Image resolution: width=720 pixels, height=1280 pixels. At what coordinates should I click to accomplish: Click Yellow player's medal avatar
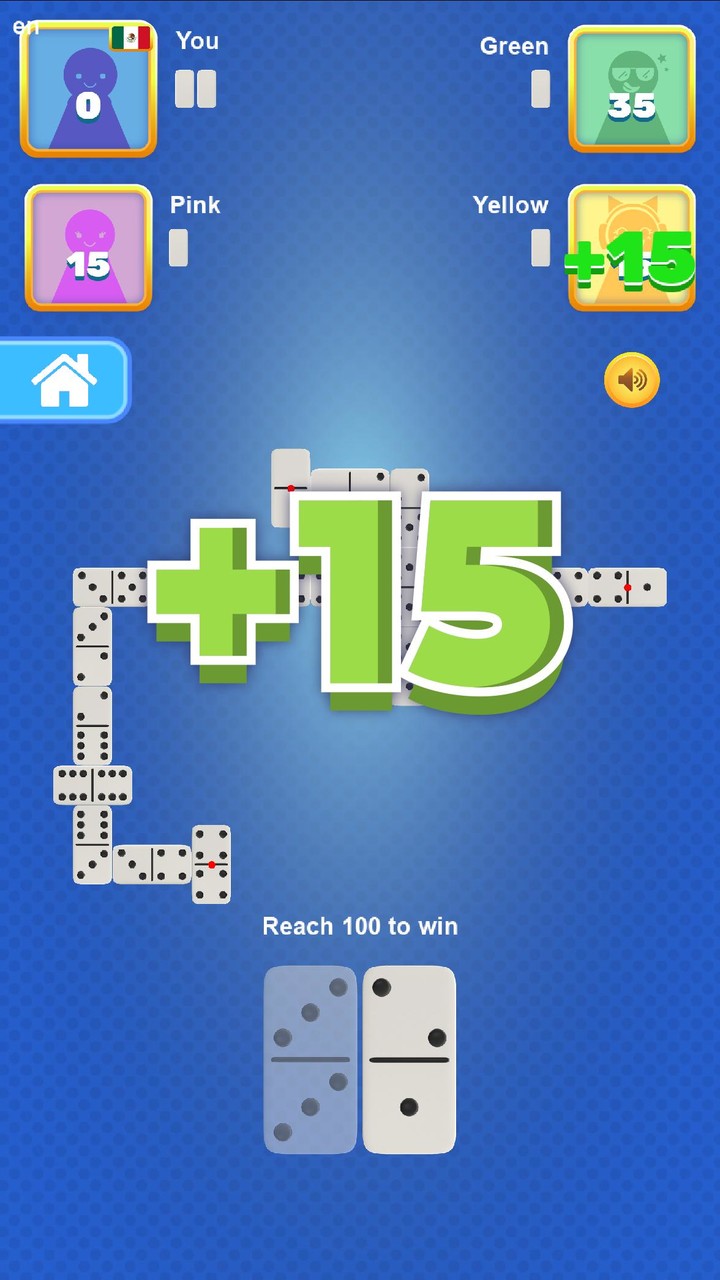[x=632, y=247]
